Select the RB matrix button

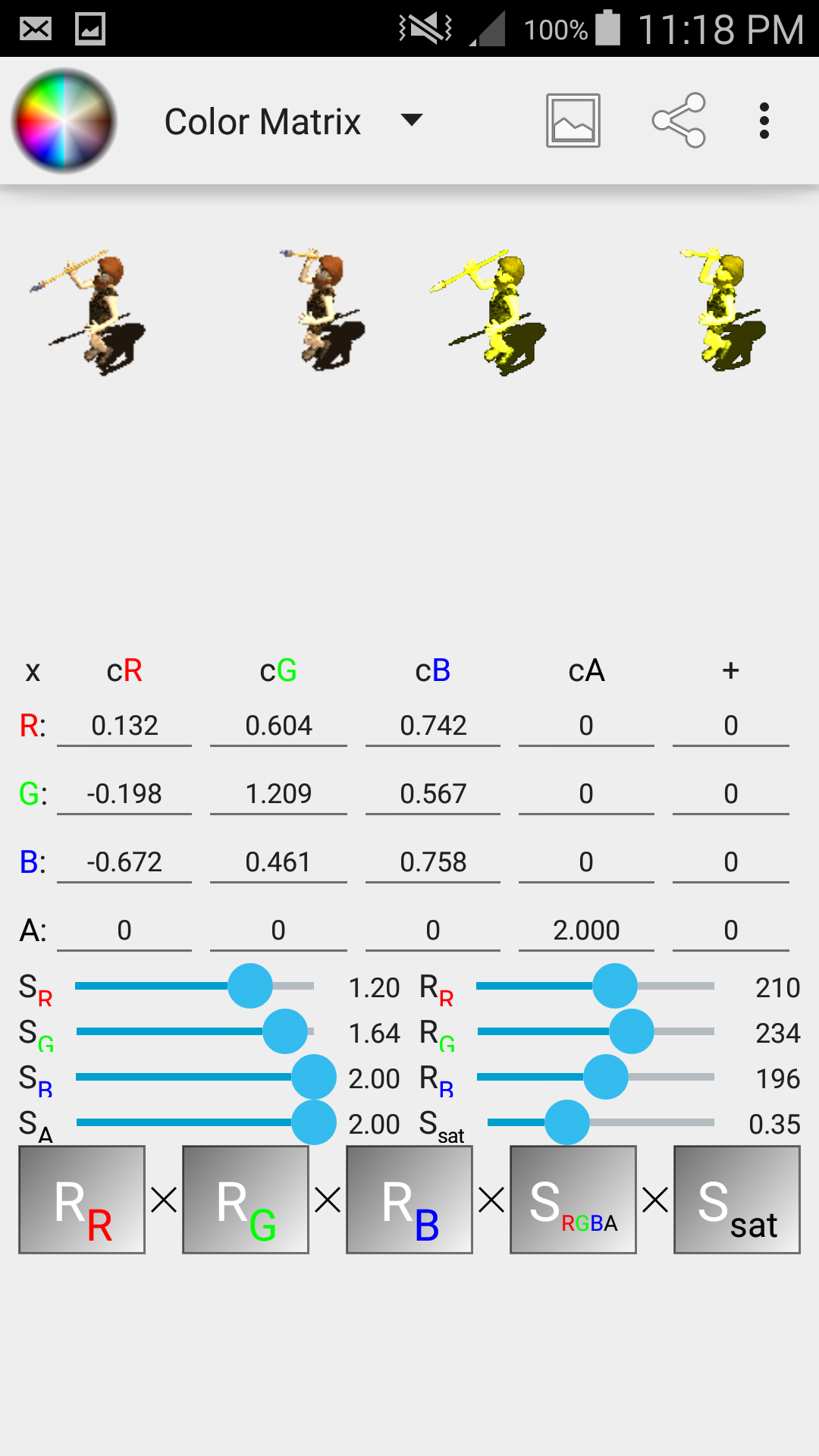[x=409, y=1200]
